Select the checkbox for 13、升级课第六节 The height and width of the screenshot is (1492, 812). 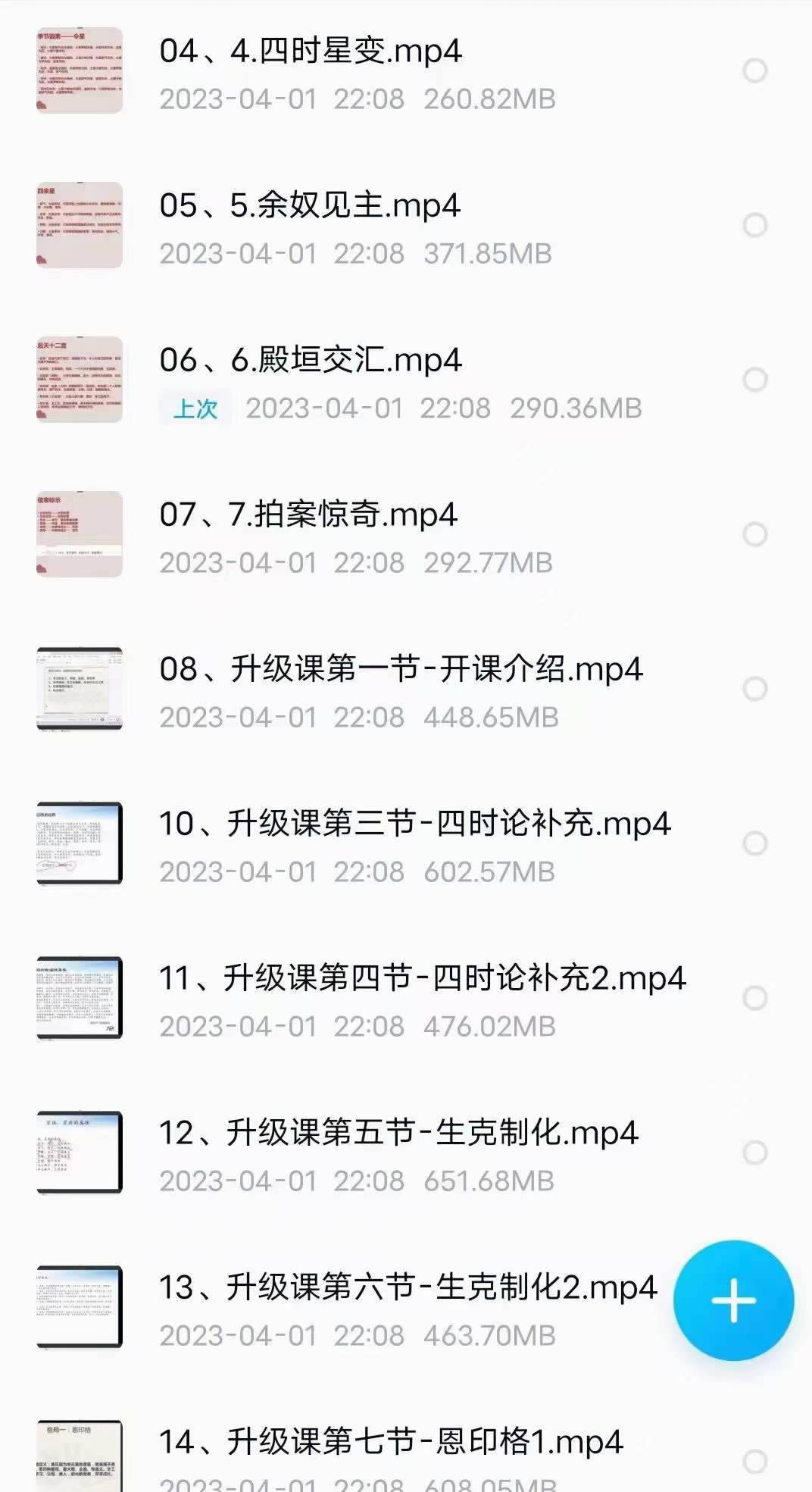click(754, 1302)
